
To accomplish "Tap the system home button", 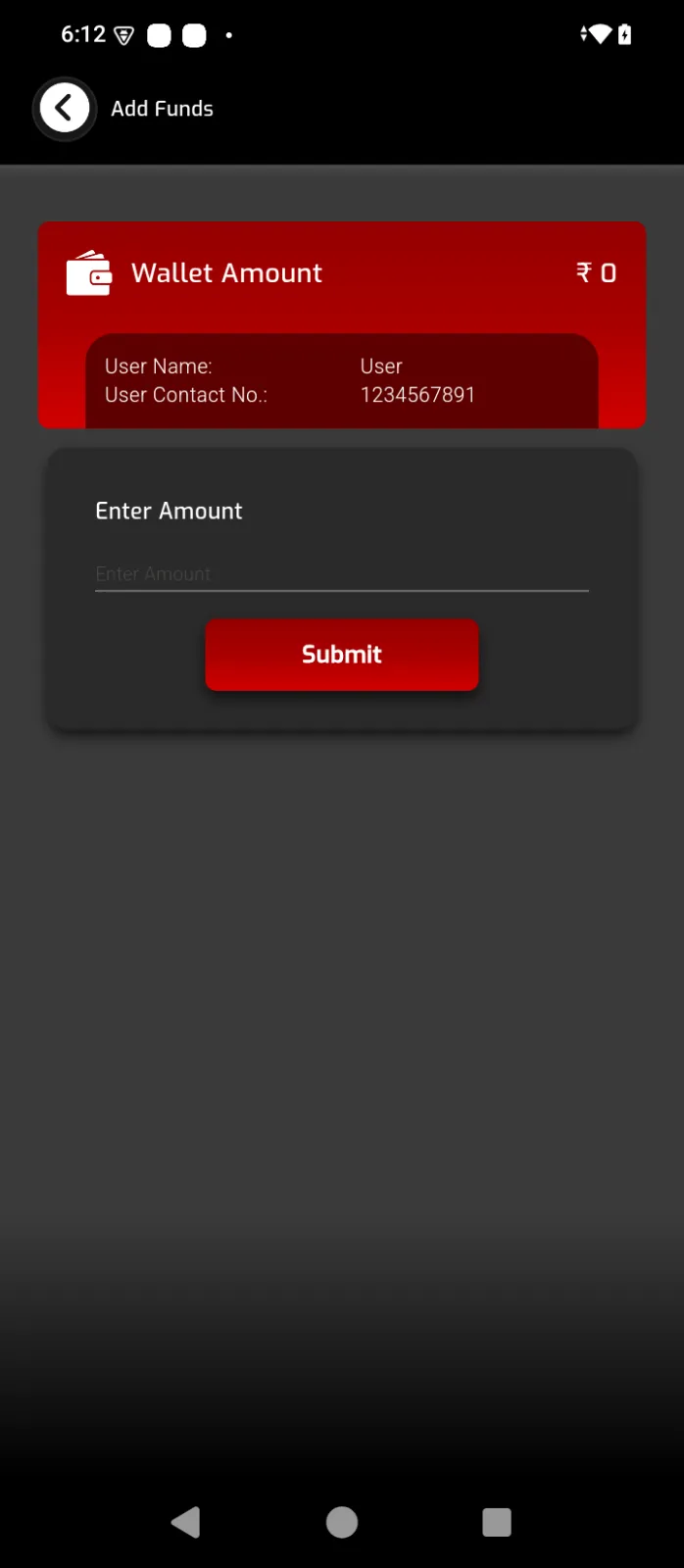I will (341, 1522).
